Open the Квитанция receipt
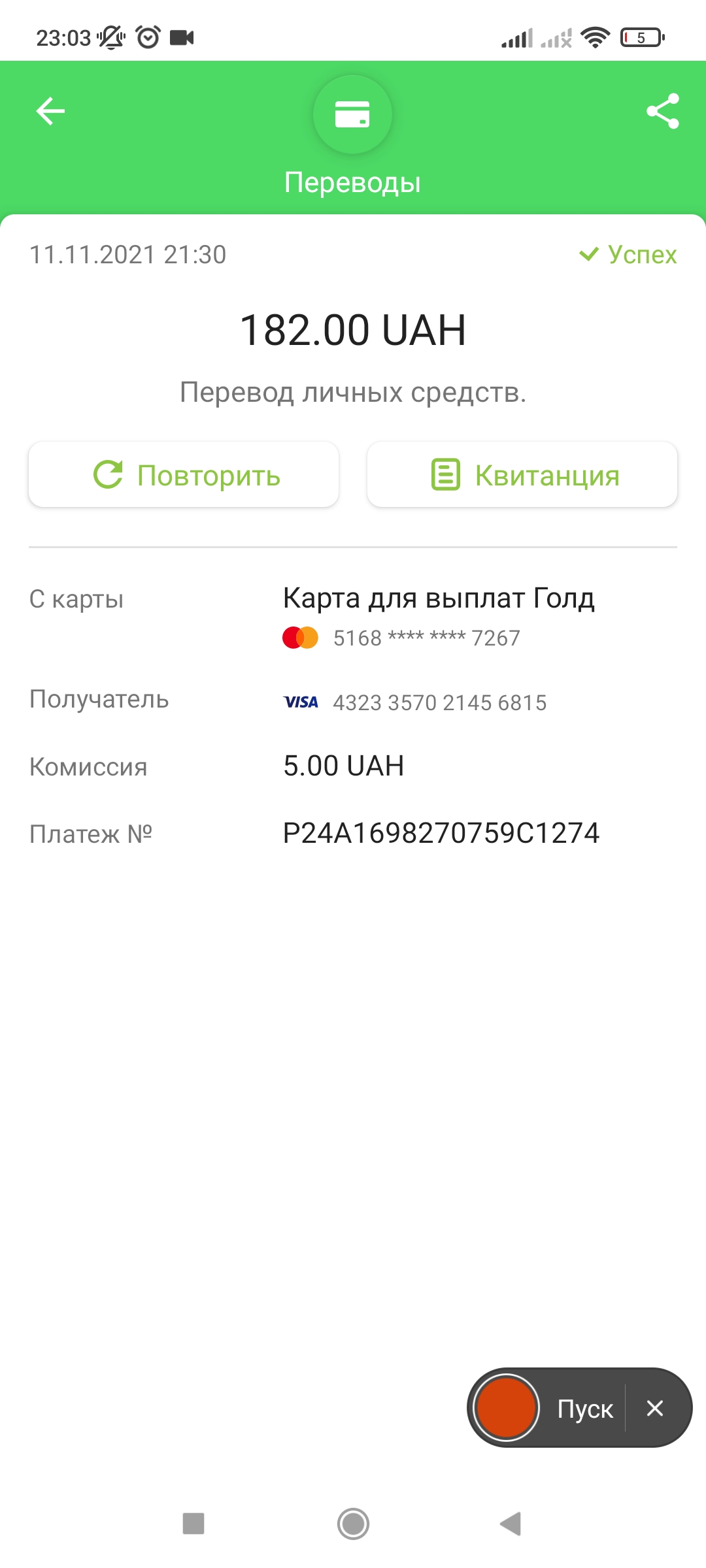This screenshot has width=706, height=1568. (x=522, y=475)
